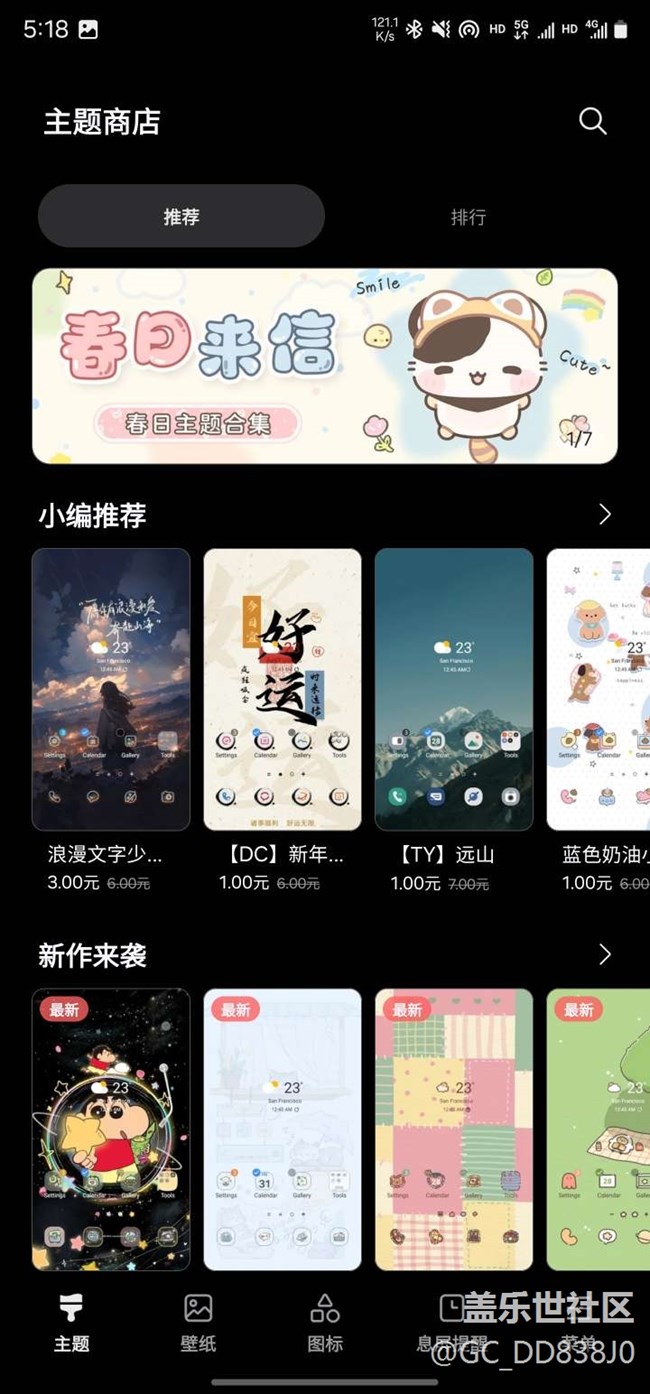650x1394 pixels.
Task: Select the 主题 bottom tab
Action: 71,1322
